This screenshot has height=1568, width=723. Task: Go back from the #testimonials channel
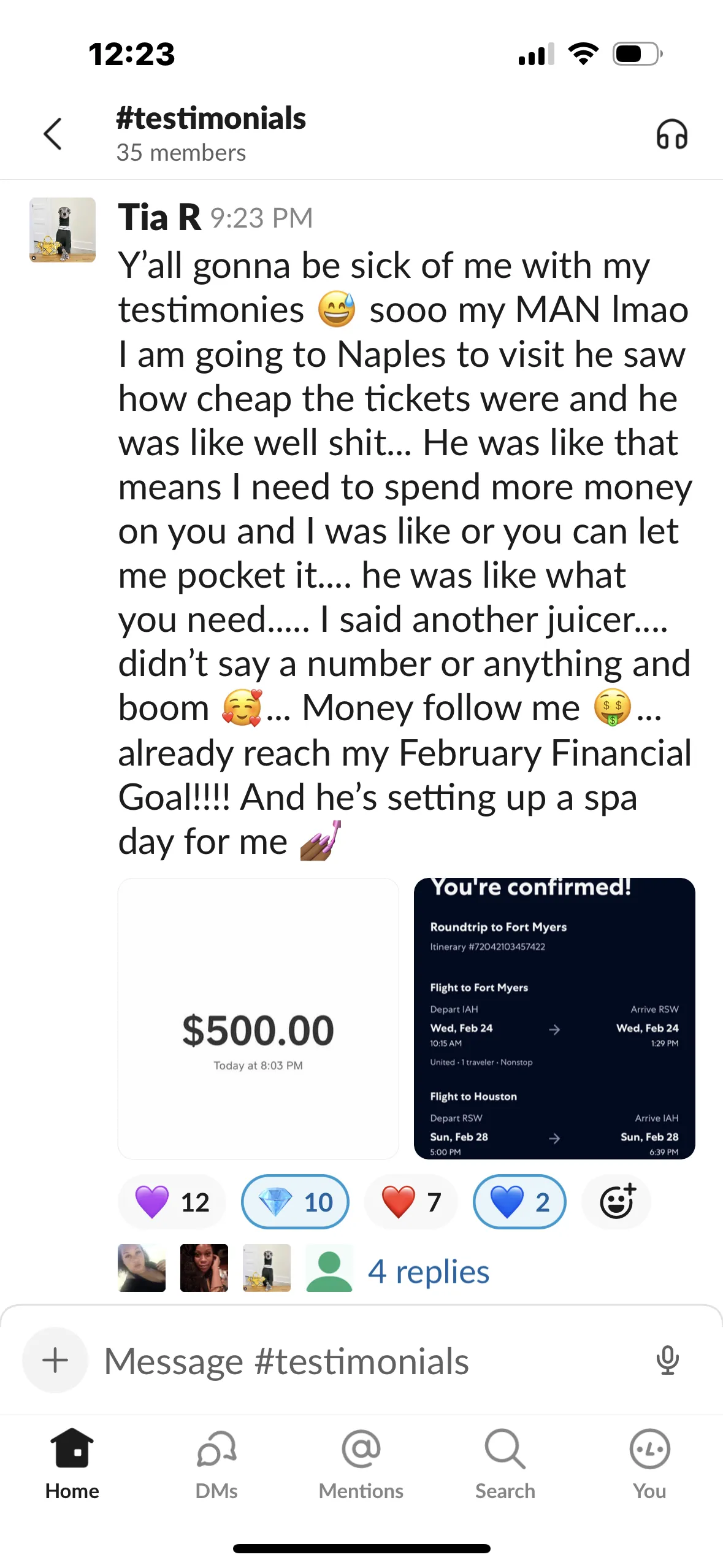[53, 134]
